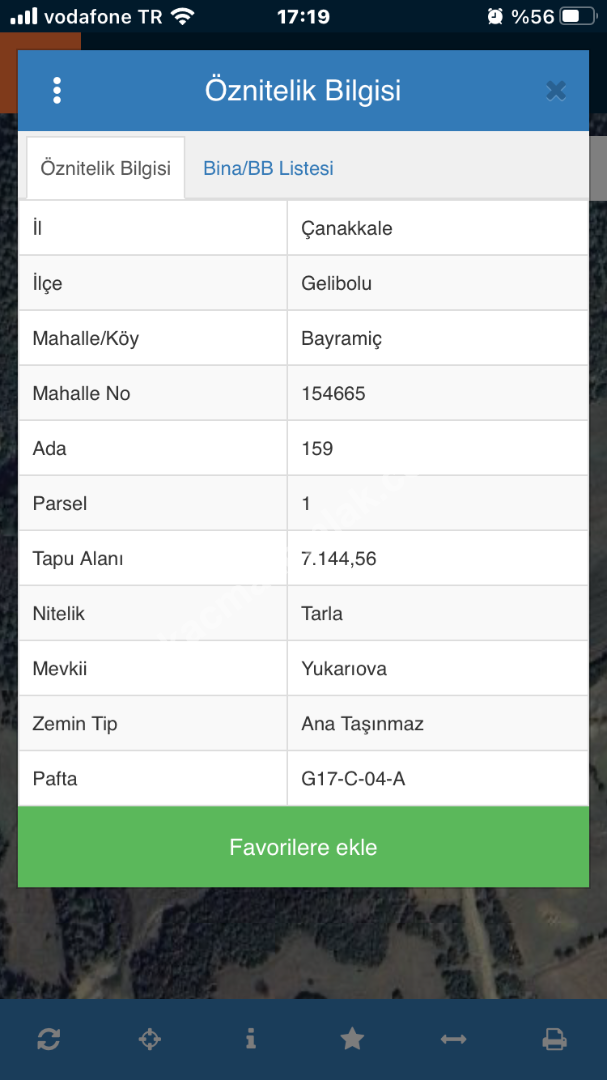Image resolution: width=607 pixels, height=1080 pixels.
Task: Open the info icon in bottom toolbar
Action: (x=250, y=1039)
